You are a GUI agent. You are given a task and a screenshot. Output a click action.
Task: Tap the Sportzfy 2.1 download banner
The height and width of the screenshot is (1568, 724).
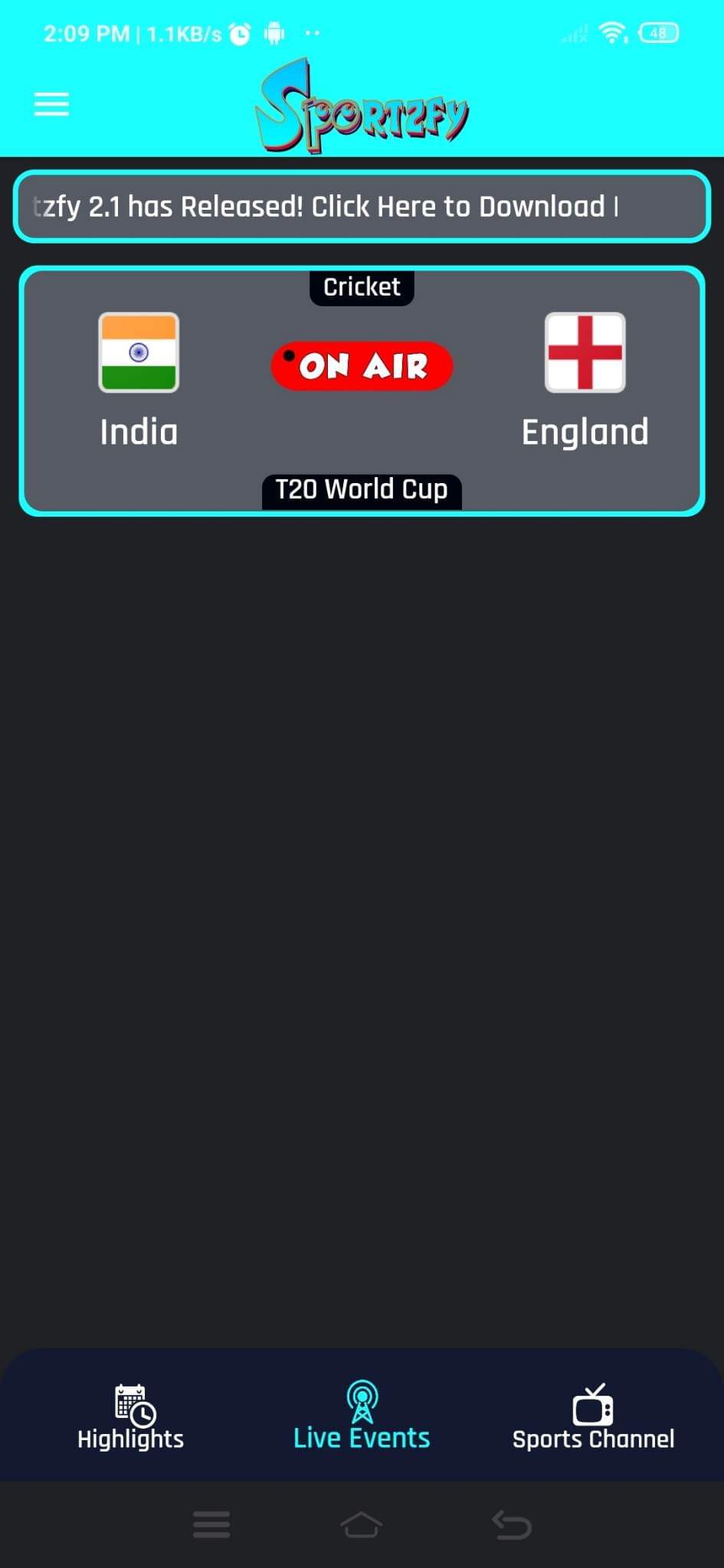point(362,207)
